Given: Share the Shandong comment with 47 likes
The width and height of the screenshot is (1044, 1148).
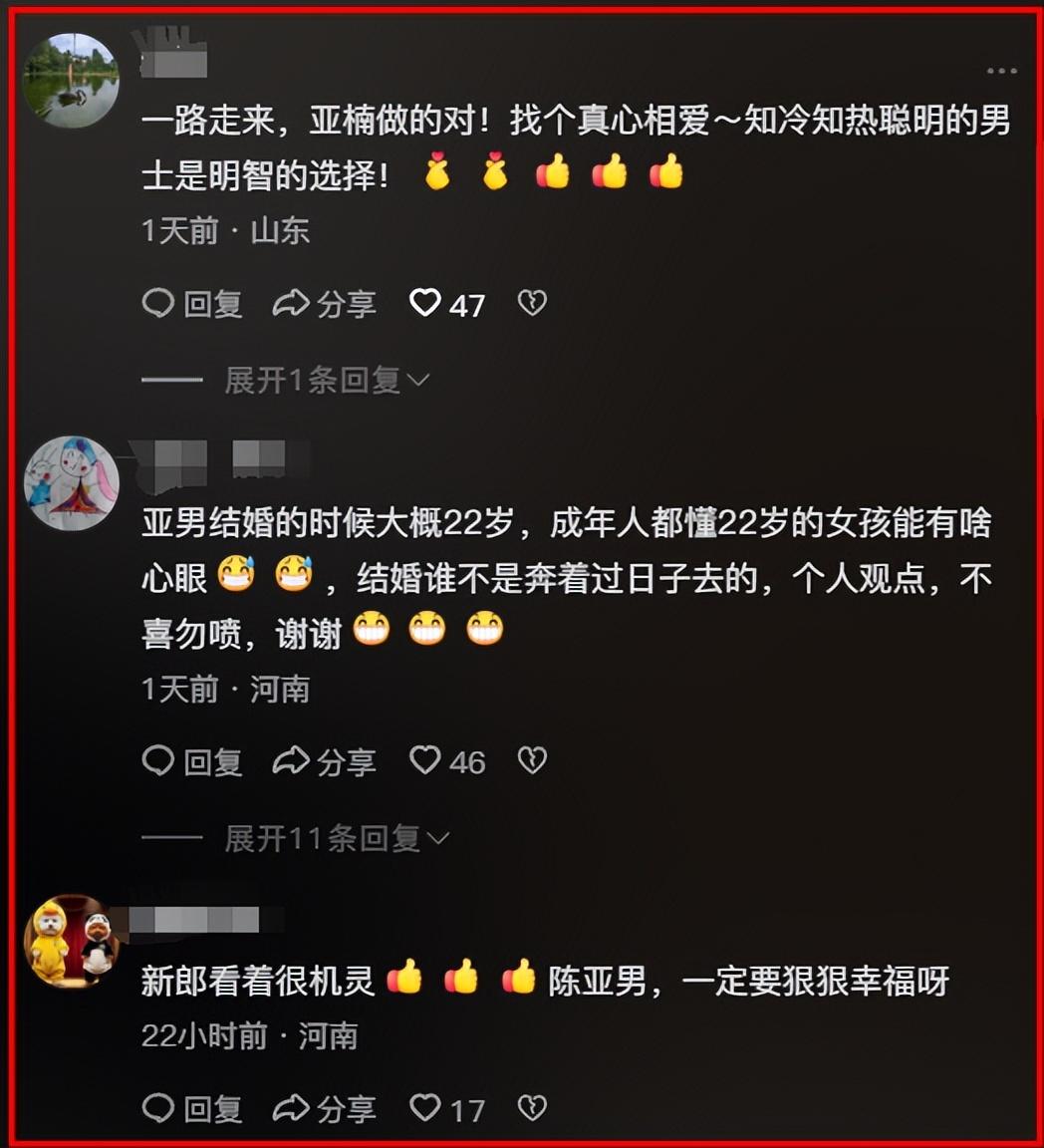Looking at the screenshot, I should 325,303.
